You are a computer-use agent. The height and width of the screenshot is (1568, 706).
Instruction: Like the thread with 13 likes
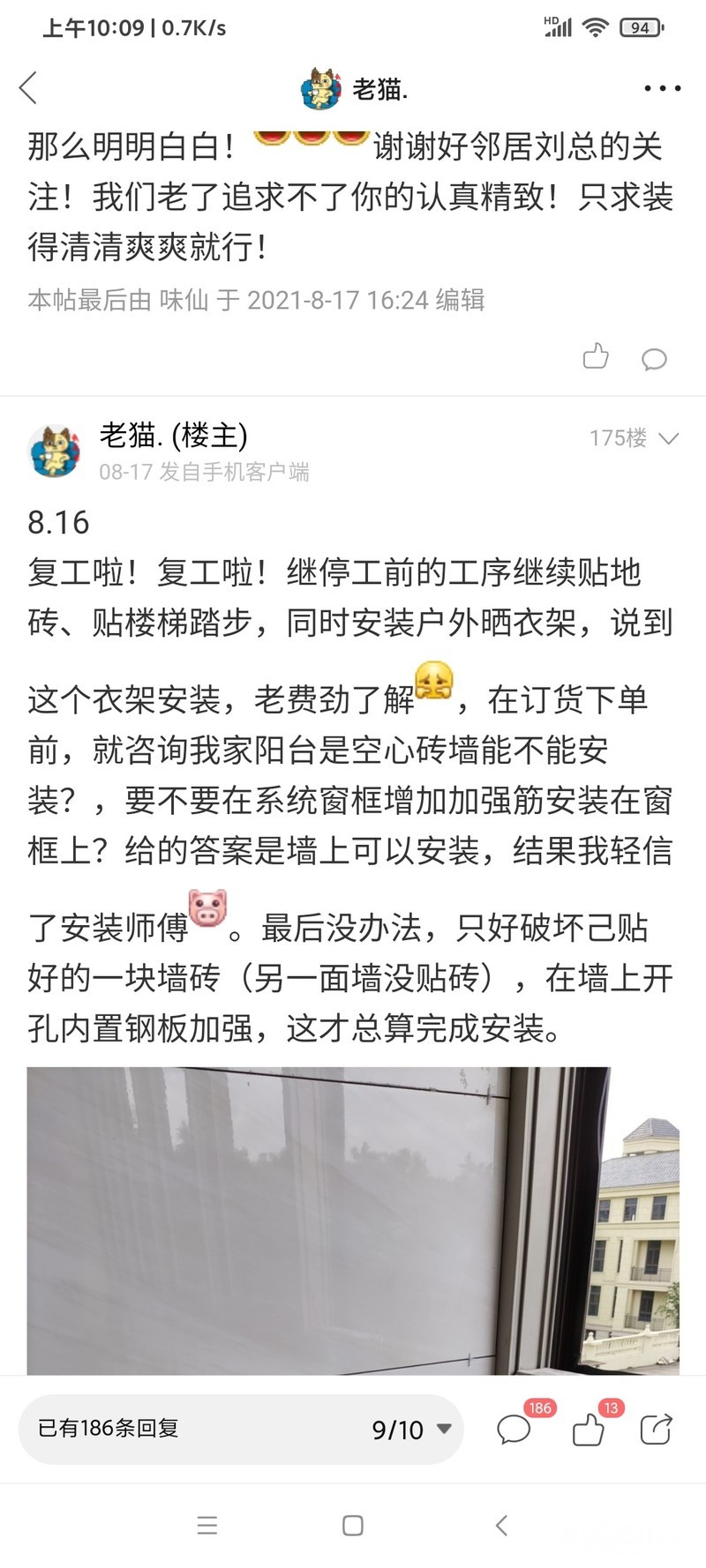[589, 1429]
